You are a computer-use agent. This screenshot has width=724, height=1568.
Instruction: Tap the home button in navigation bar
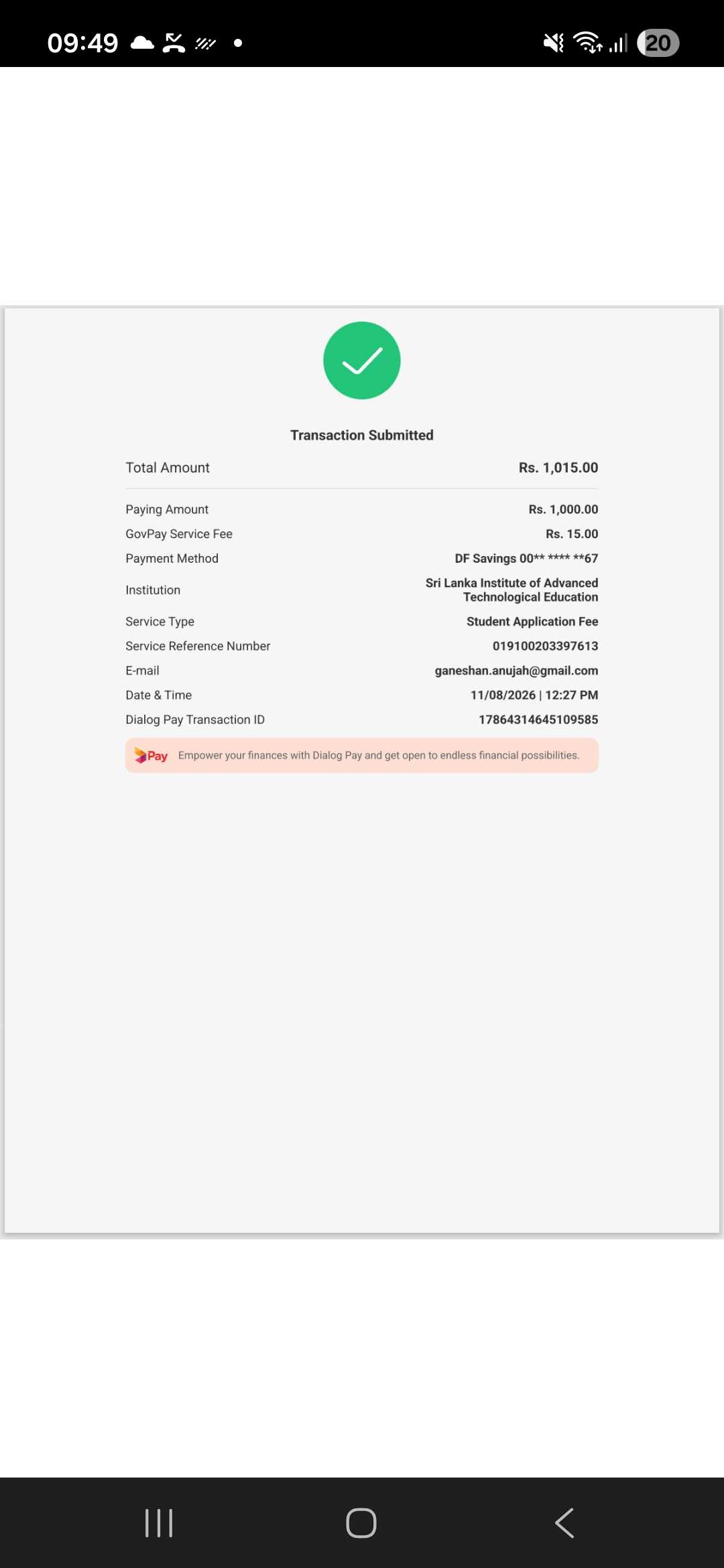(361, 1522)
